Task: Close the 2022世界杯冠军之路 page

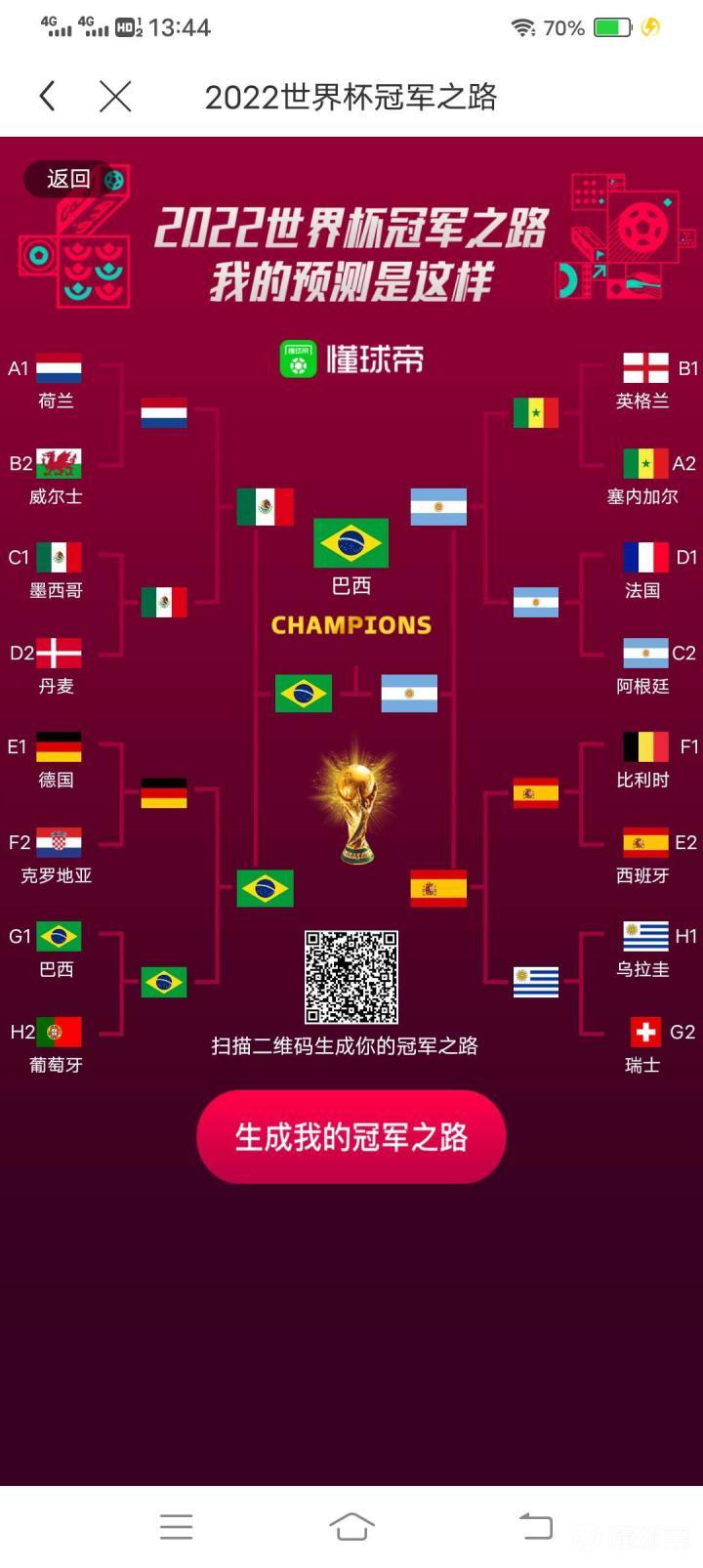Action: point(115,96)
